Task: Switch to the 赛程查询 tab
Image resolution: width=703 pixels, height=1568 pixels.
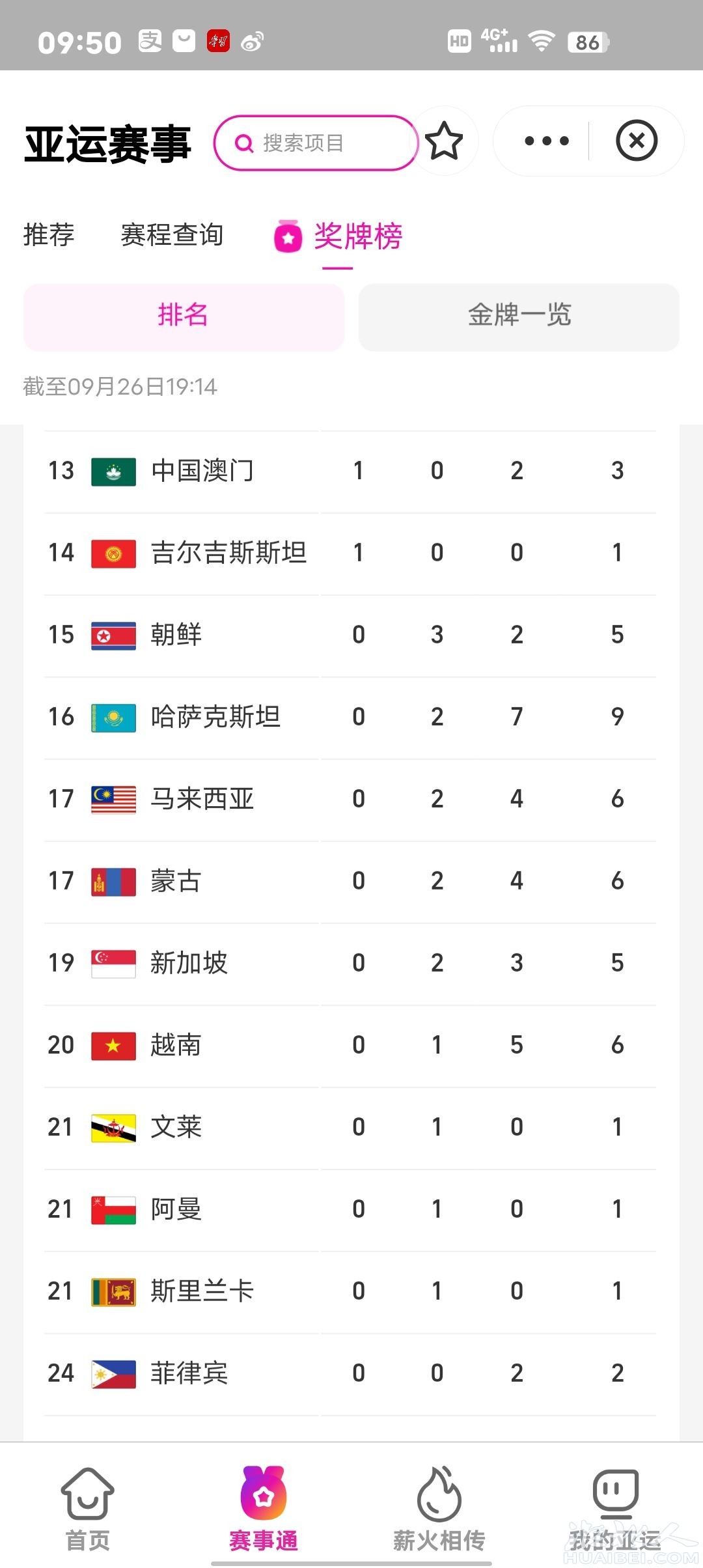Action: (x=172, y=235)
